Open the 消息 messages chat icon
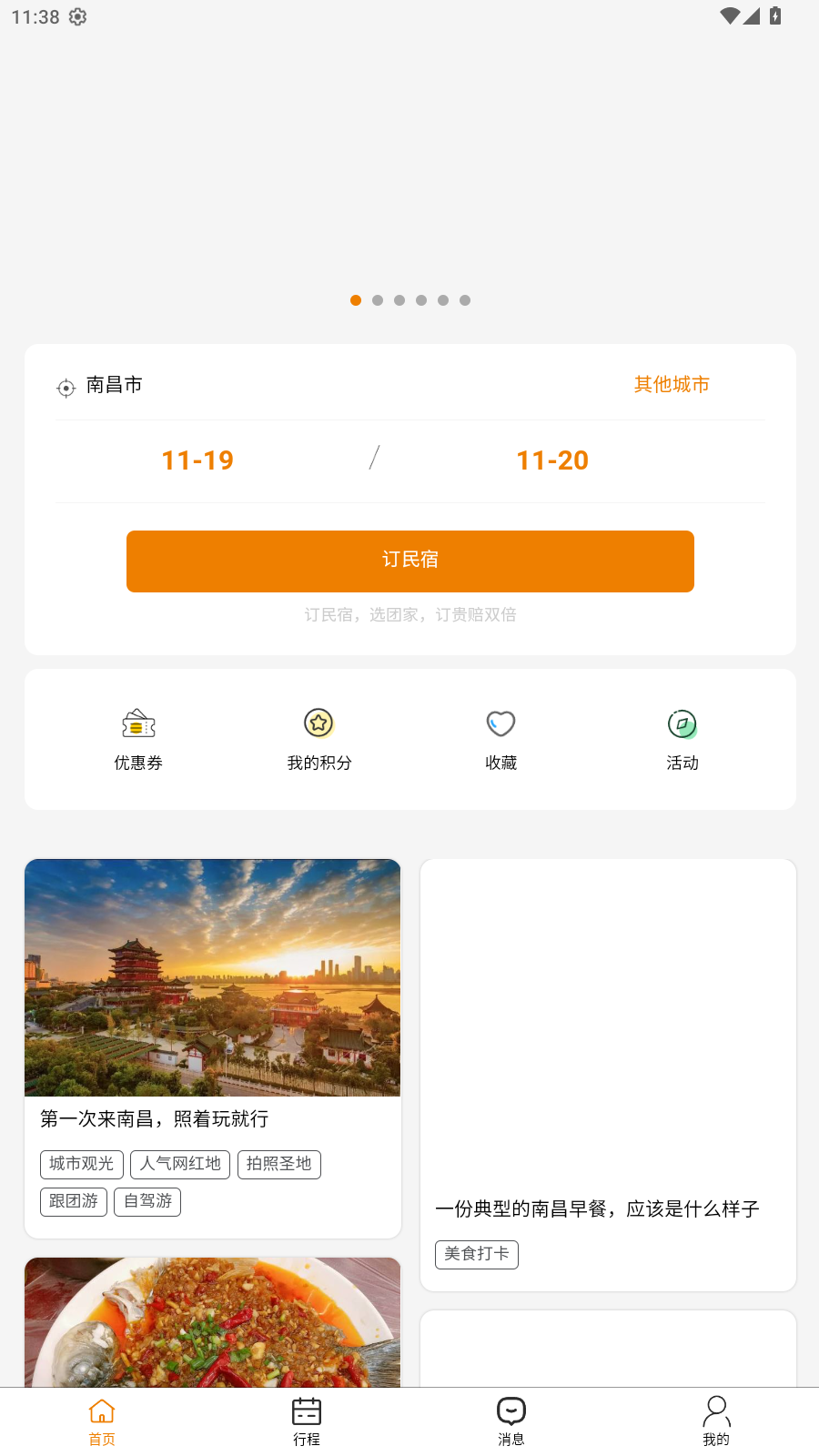The image size is (819, 1456). [511, 1411]
